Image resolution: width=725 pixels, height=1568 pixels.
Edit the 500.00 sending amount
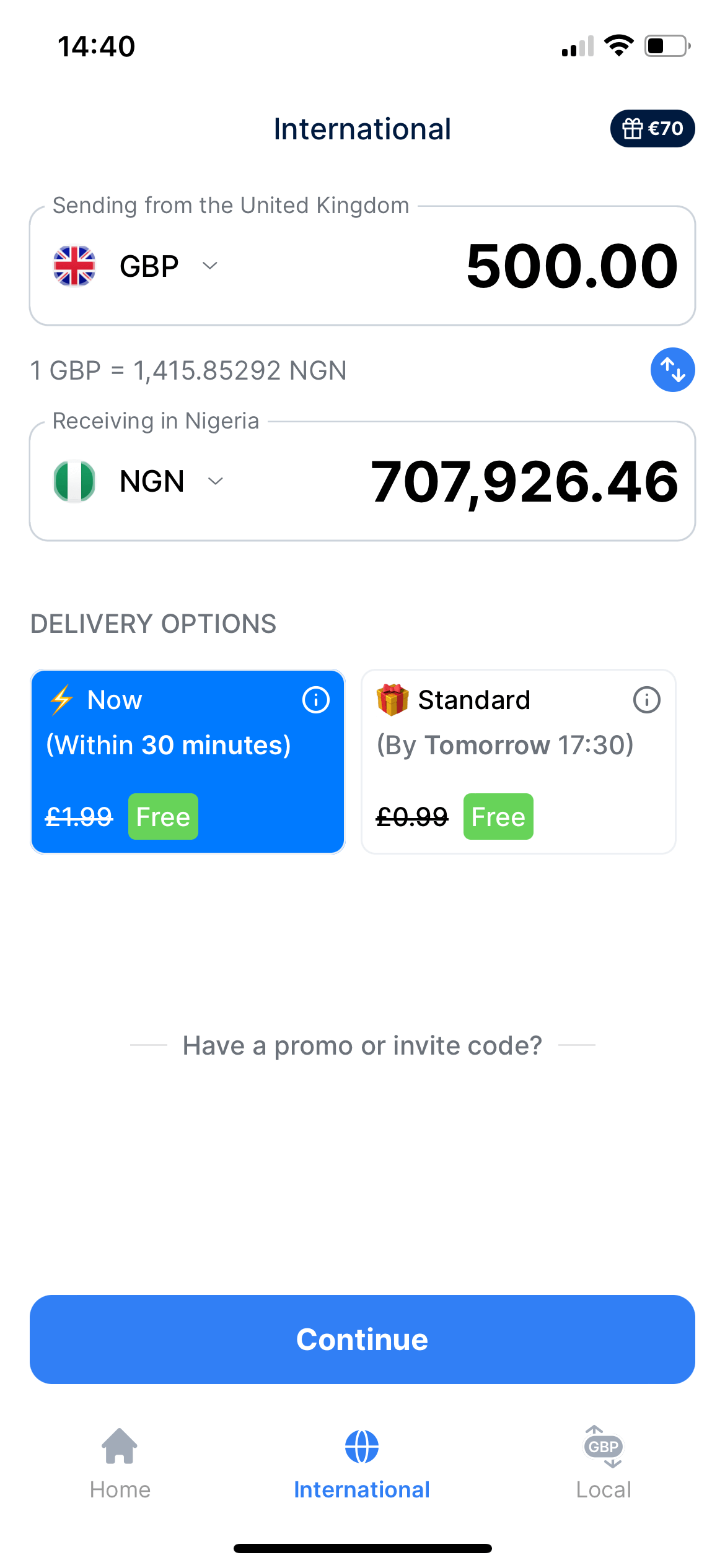click(x=571, y=266)
